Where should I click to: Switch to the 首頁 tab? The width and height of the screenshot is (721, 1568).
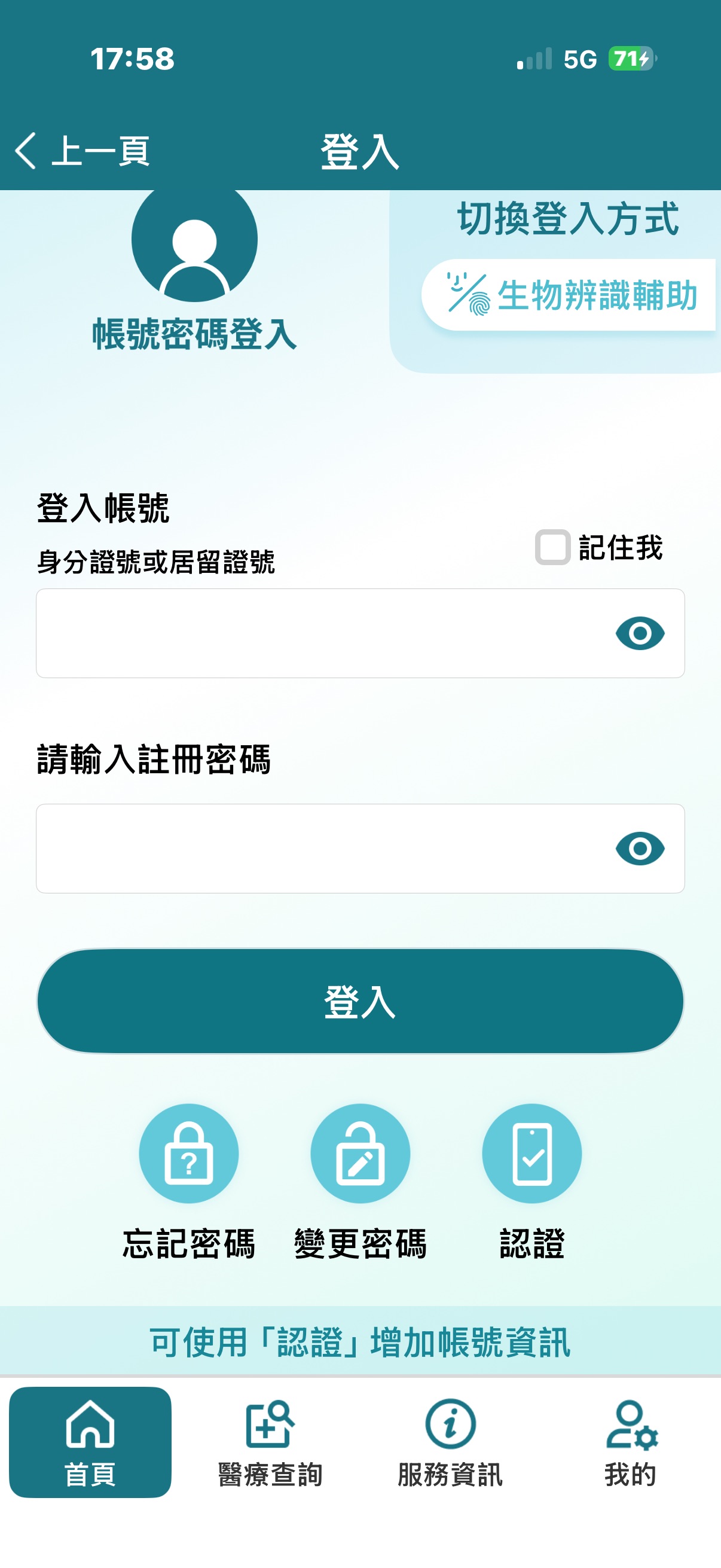pos(90,1442)
